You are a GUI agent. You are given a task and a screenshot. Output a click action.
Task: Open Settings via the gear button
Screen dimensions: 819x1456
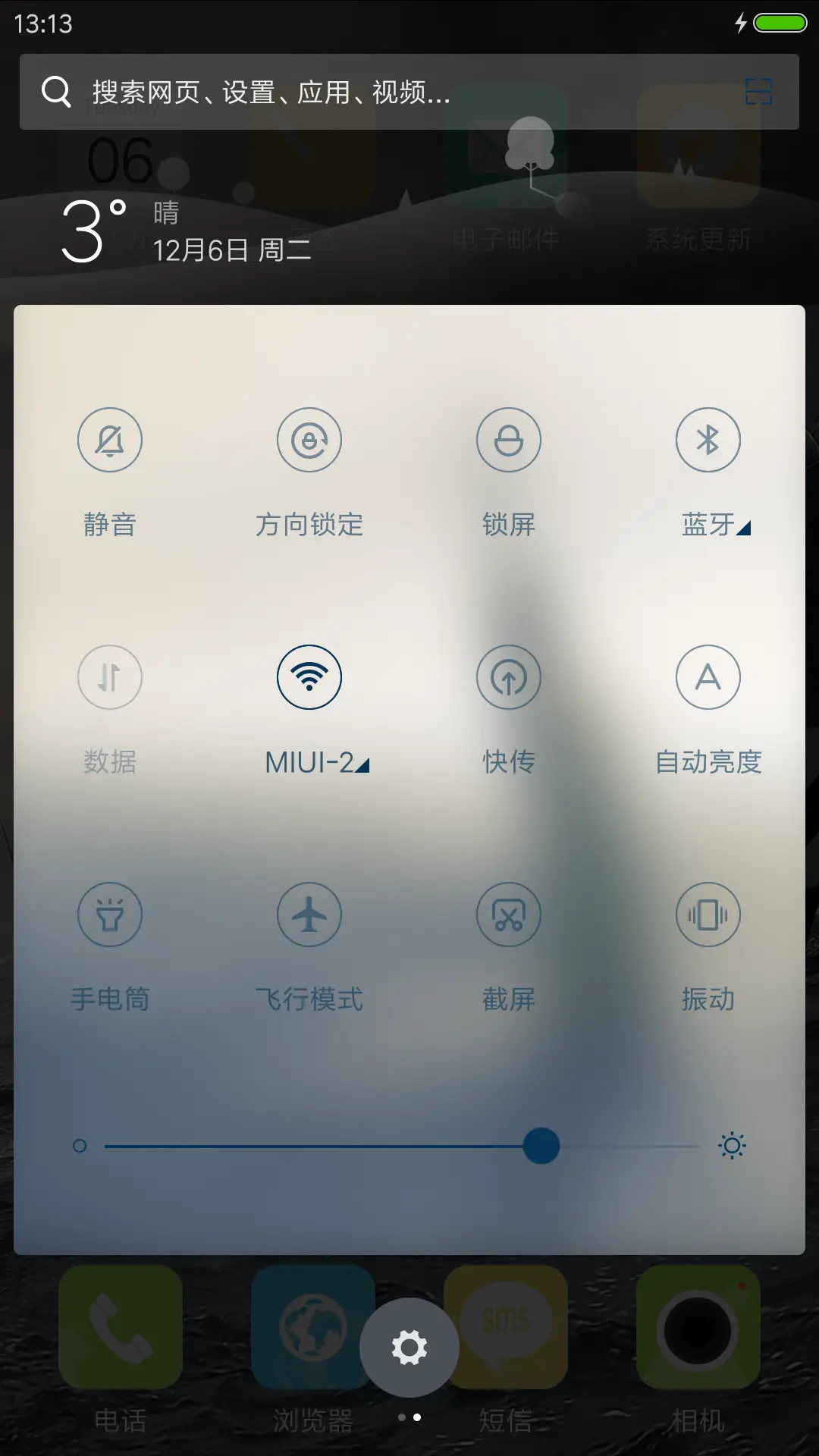tap(409, 1342)
